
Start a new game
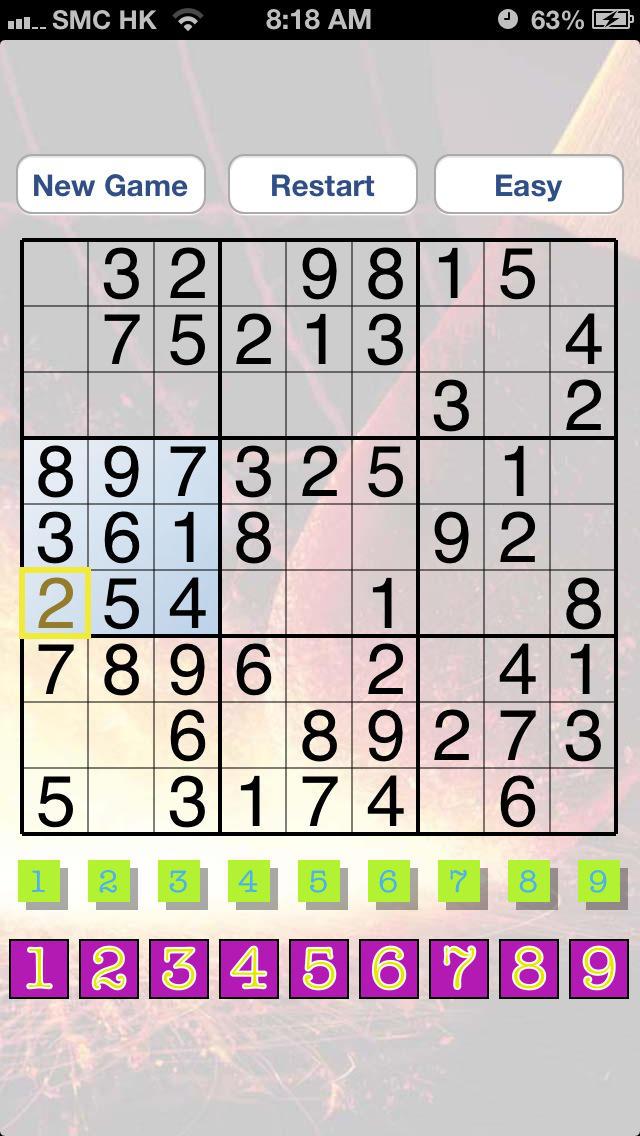[110, 185]
